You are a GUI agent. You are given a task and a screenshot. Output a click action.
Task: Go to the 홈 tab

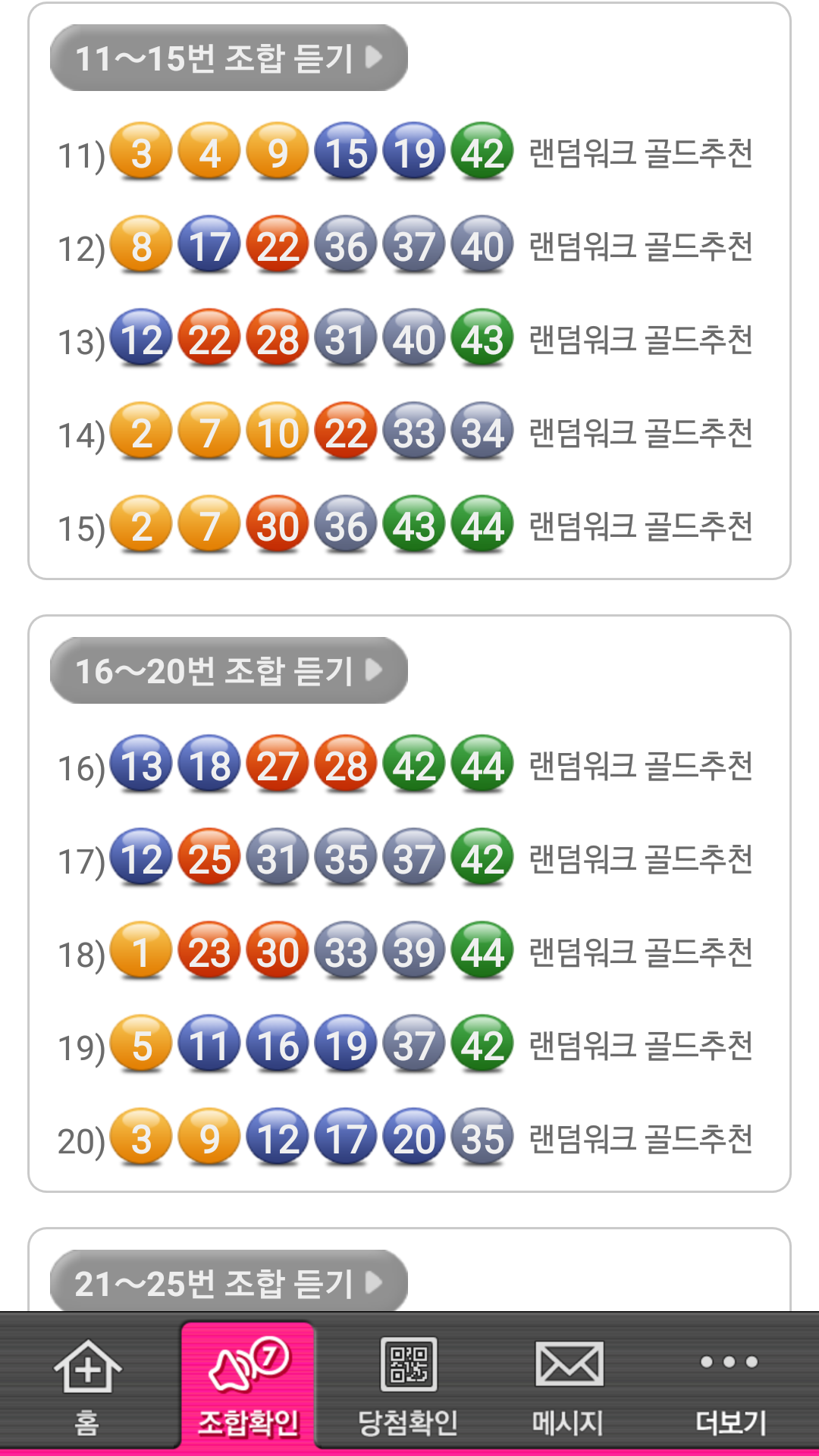click(87, 1386)
